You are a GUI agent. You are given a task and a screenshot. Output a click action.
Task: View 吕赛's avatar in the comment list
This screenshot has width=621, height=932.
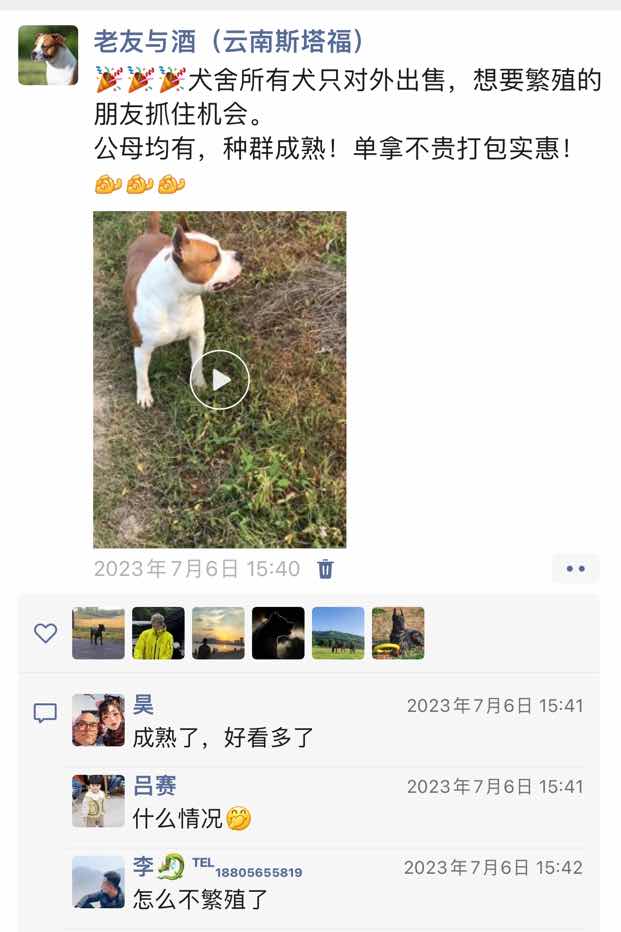point(99,801)
